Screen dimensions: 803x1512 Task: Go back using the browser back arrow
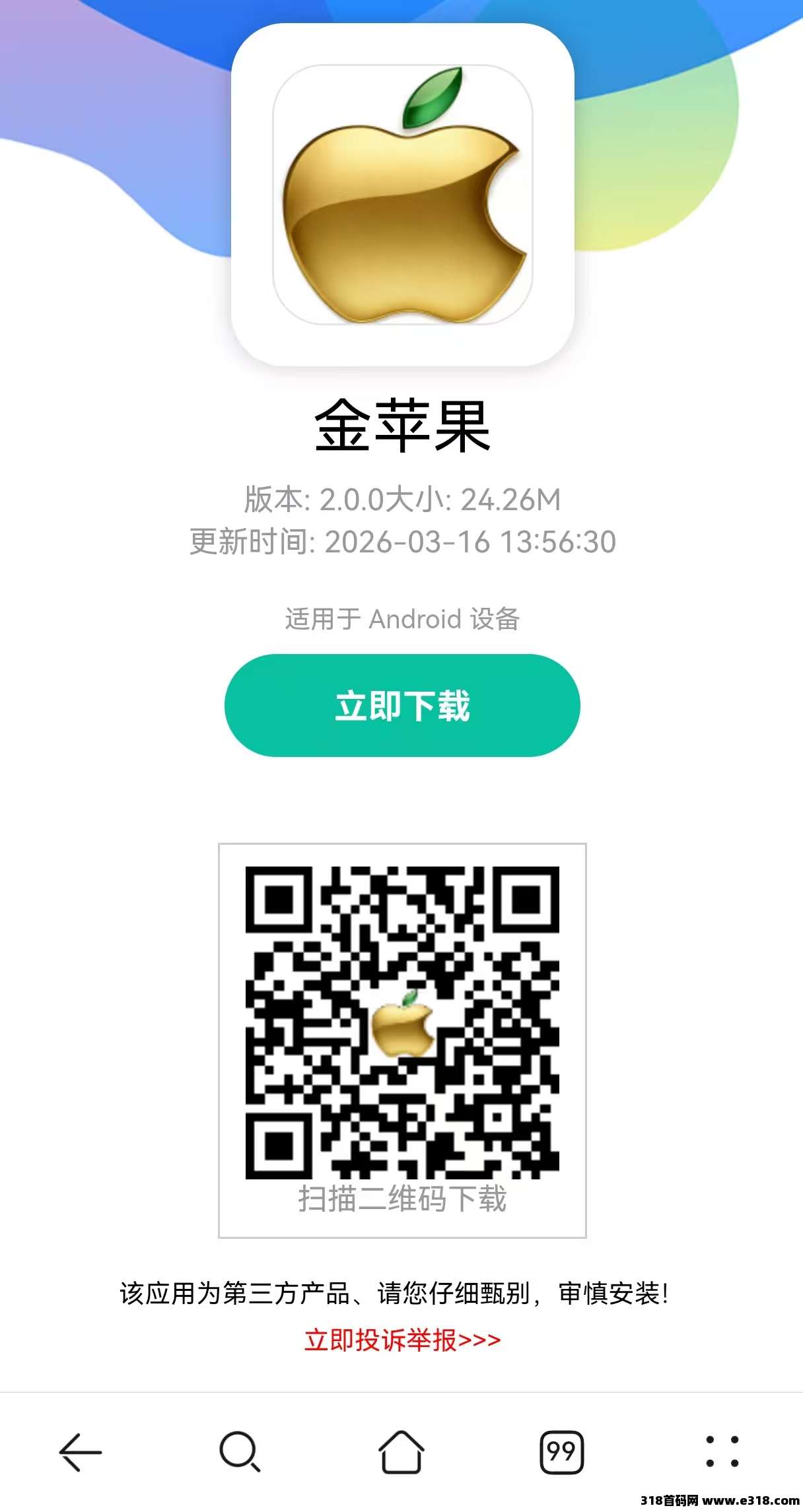click(81, 1452)
